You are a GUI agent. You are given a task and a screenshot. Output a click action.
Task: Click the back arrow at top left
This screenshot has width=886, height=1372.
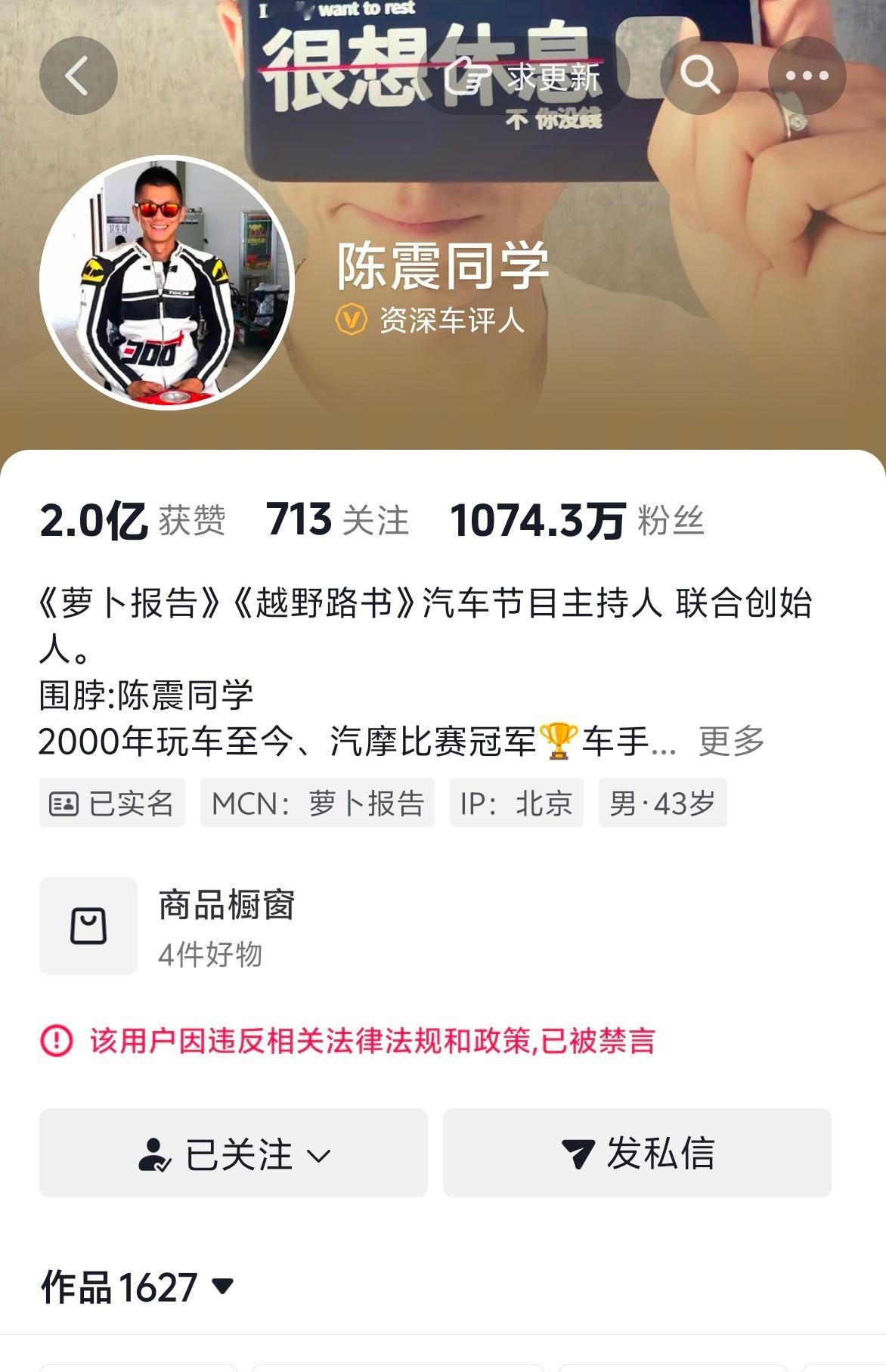coord(79,75)
